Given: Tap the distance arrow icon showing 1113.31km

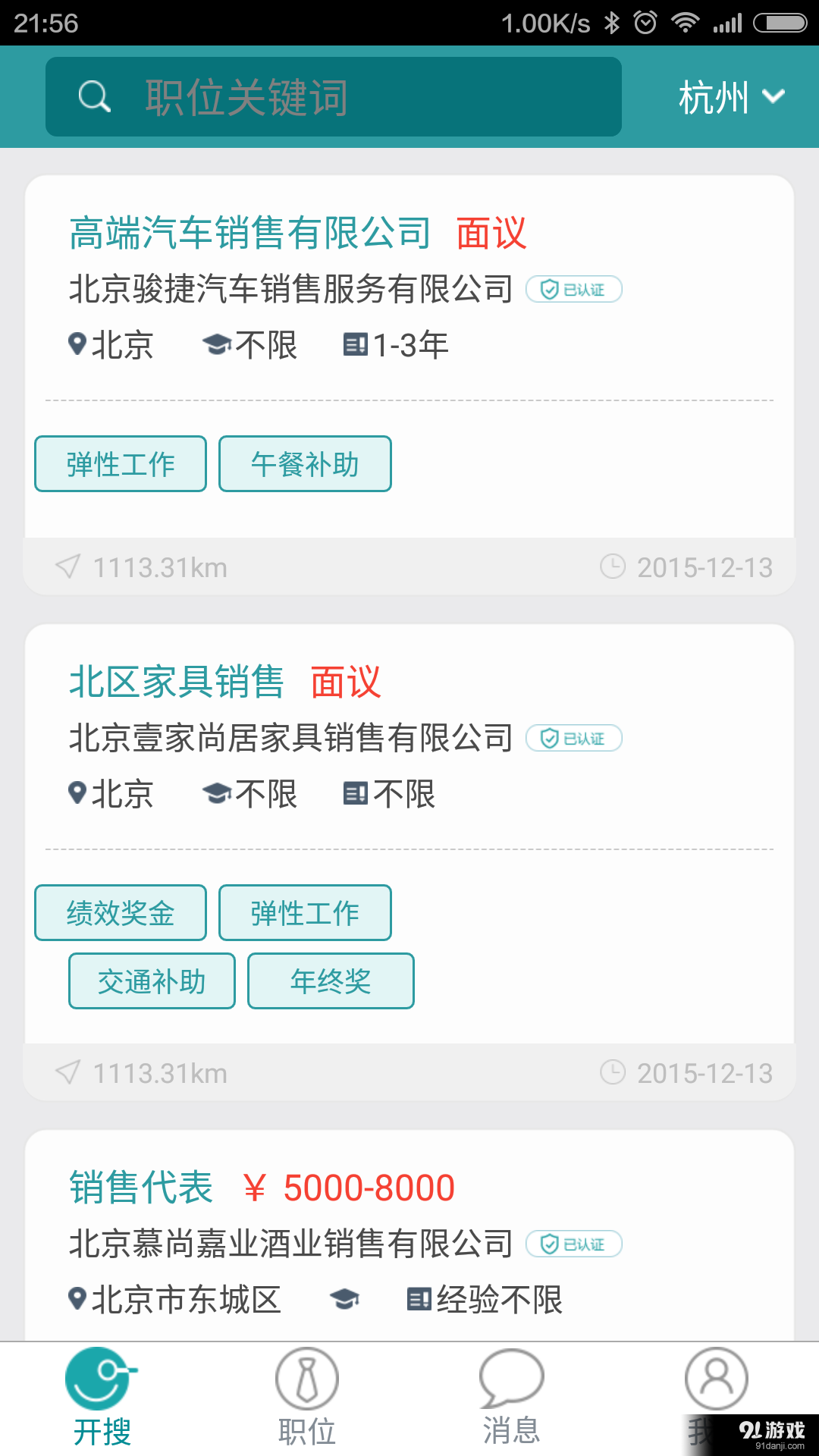Looking at the screenshot, I should click(68, 566).
